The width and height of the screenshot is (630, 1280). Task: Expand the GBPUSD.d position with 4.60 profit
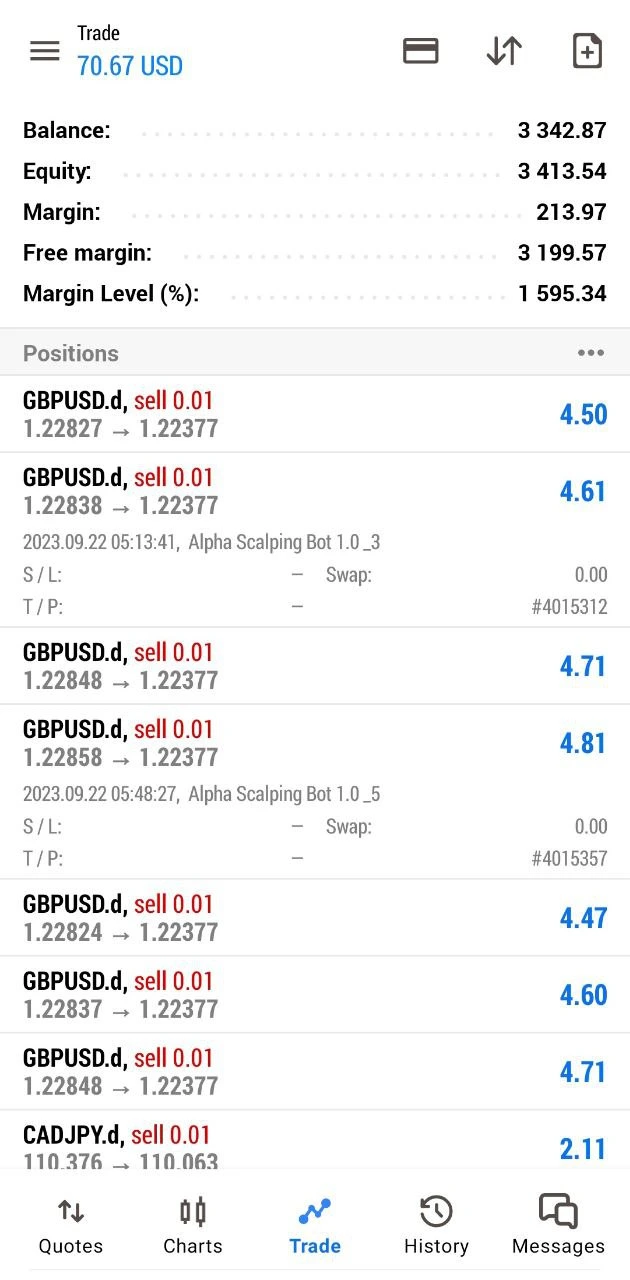pyautogui.click(x=315, y=995)
